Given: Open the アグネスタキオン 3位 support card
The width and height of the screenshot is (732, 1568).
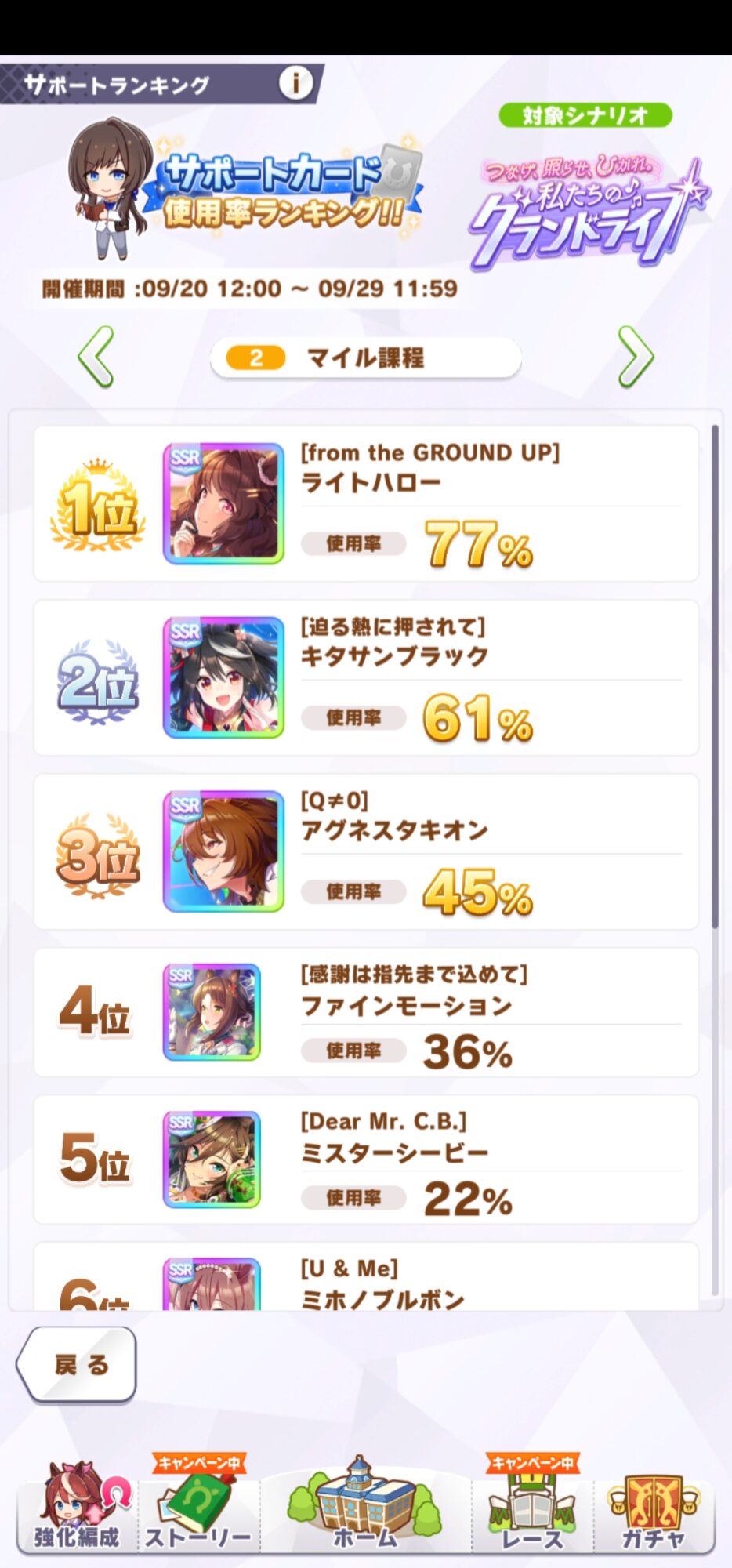Looking at the screenshot, I should (x=223, y=851).
